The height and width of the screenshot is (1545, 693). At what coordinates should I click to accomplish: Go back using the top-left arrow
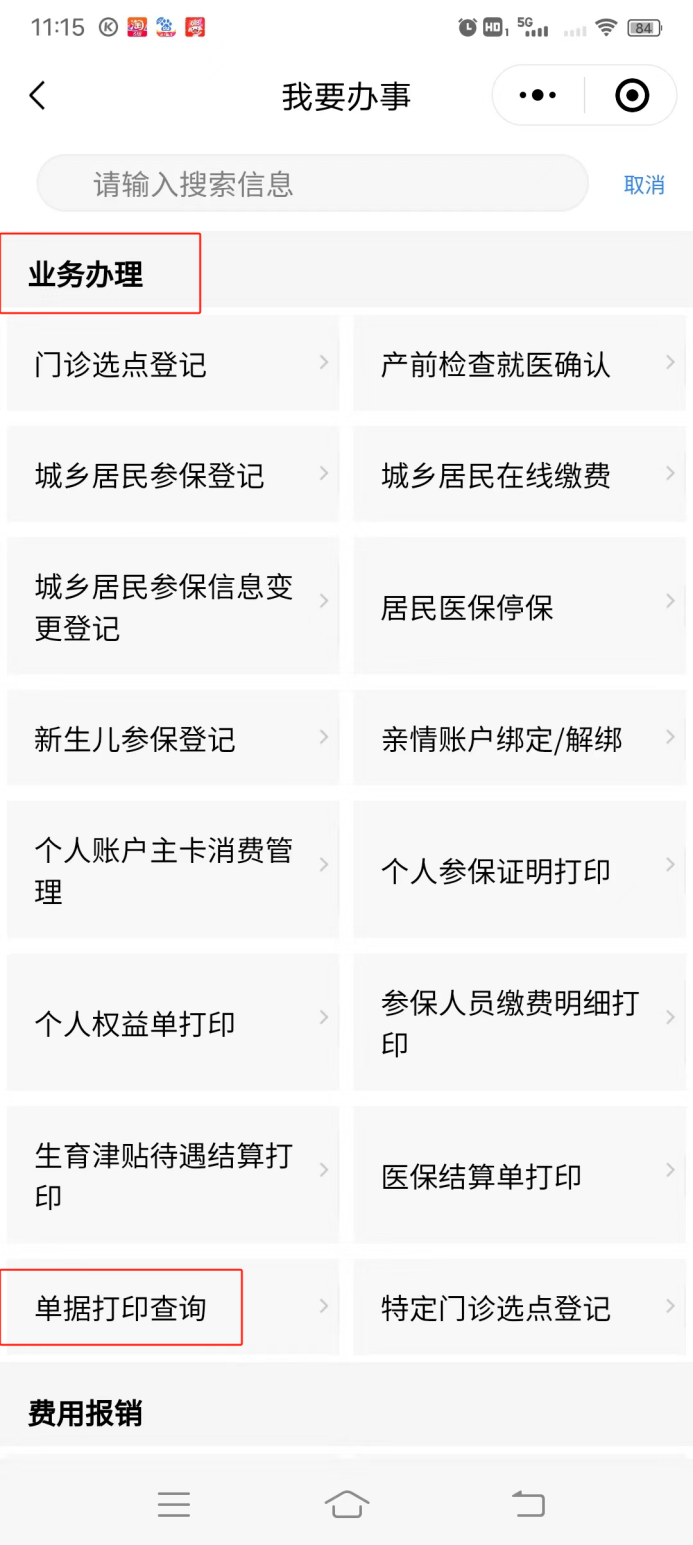pos(38,96)
